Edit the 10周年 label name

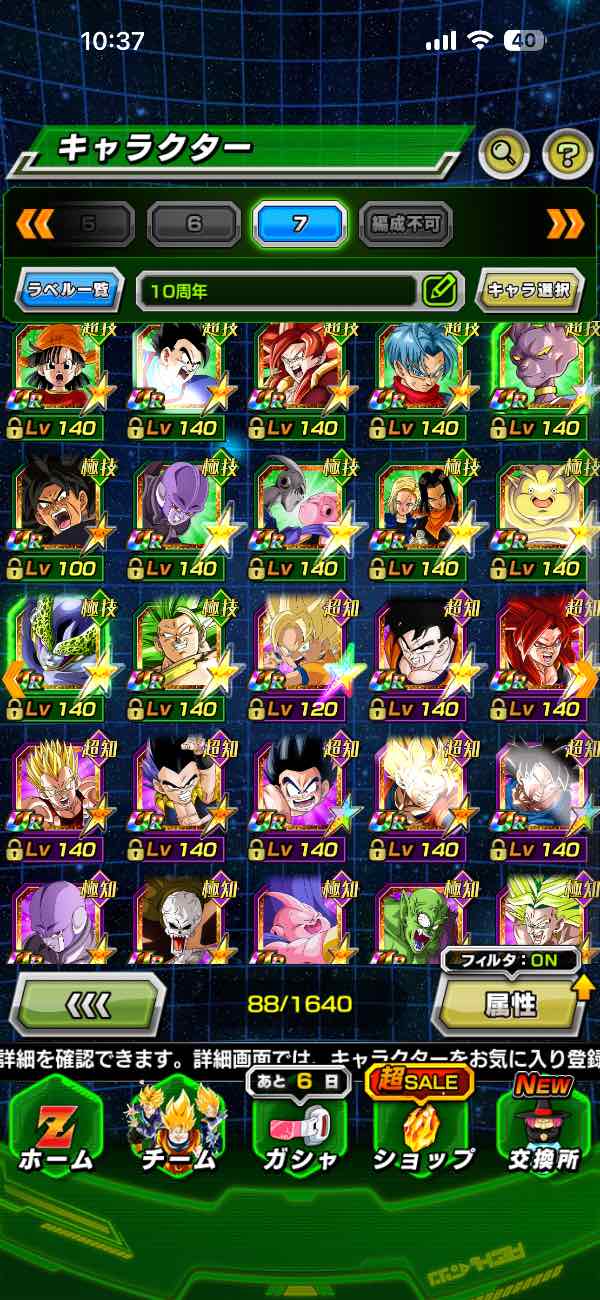[x=439, y=291]
